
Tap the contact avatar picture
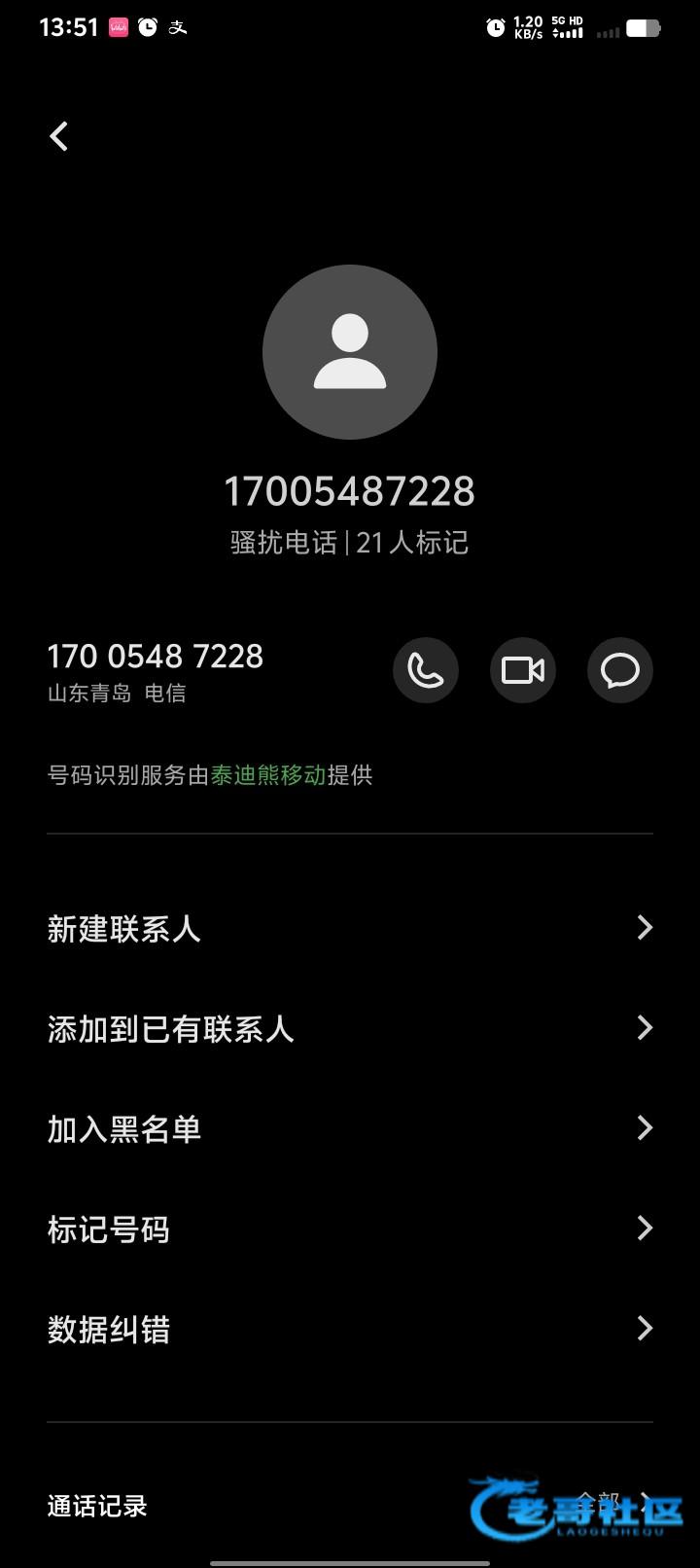click(x=350, y=352)
